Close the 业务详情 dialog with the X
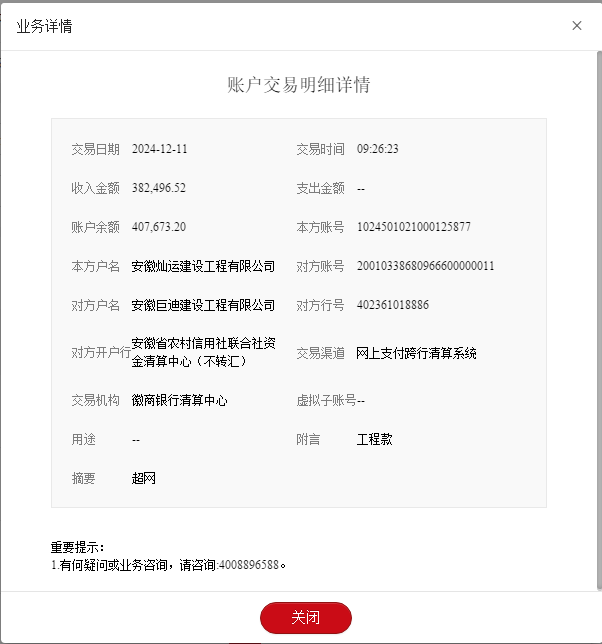 [x=576, y=26]
